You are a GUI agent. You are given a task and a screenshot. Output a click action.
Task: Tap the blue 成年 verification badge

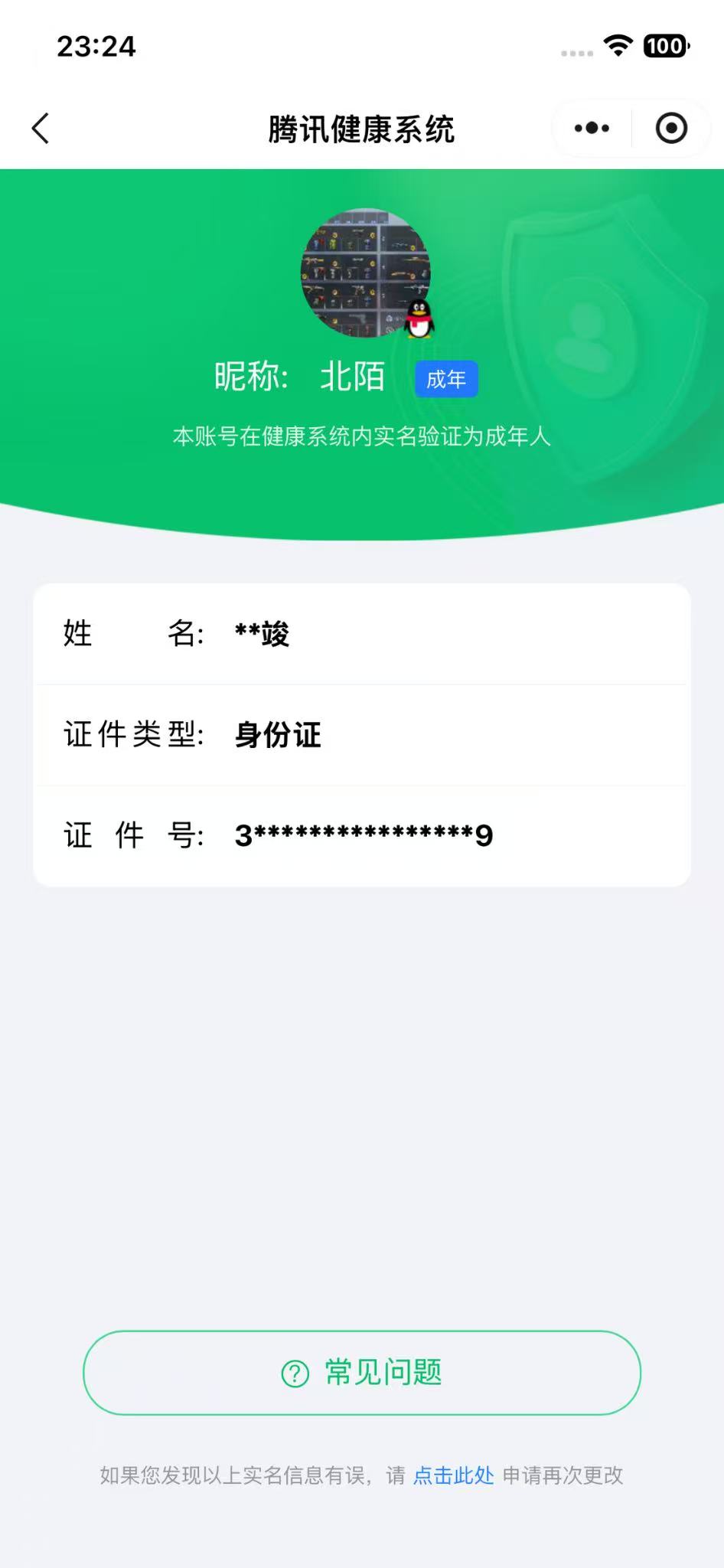coord(445,378)
